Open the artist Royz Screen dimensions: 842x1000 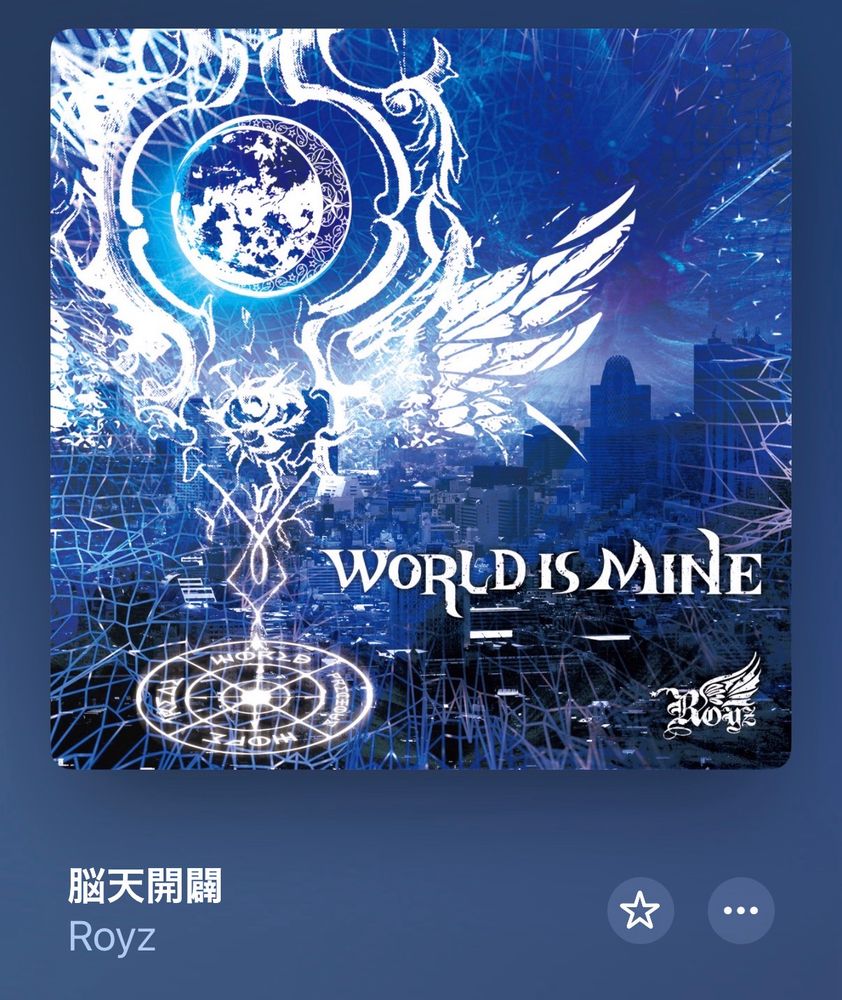(x=112, y=937)
